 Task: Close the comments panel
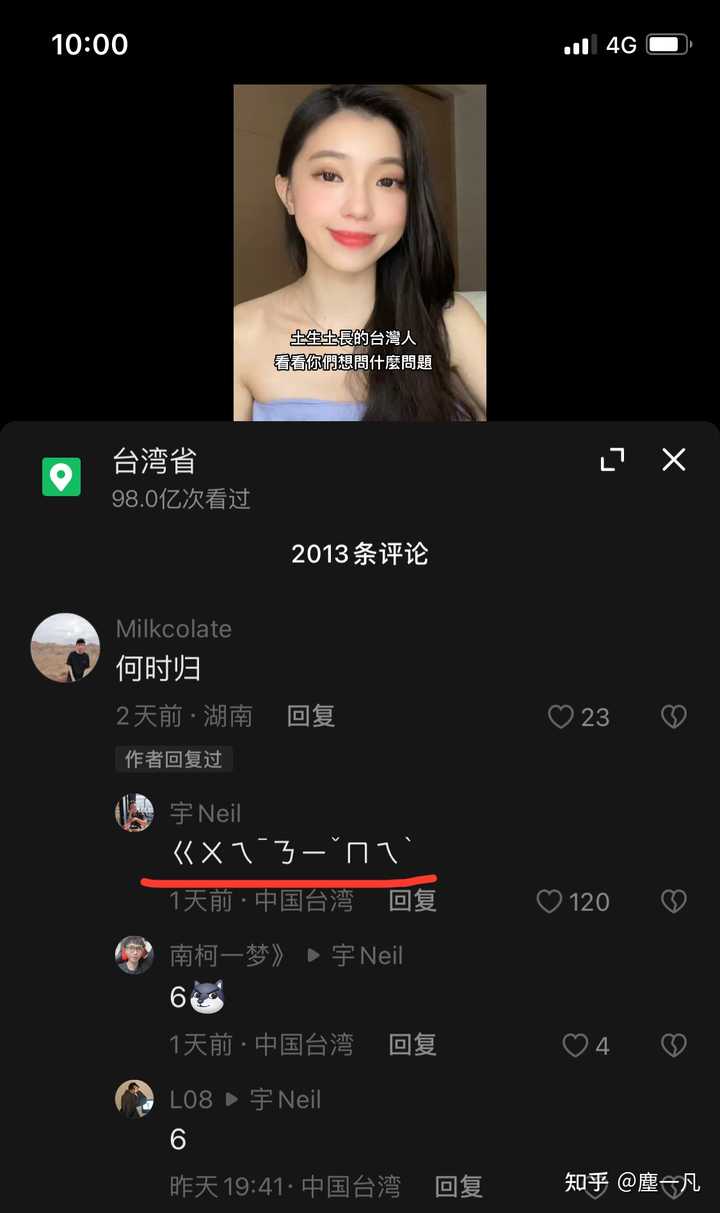coord(674,459)
